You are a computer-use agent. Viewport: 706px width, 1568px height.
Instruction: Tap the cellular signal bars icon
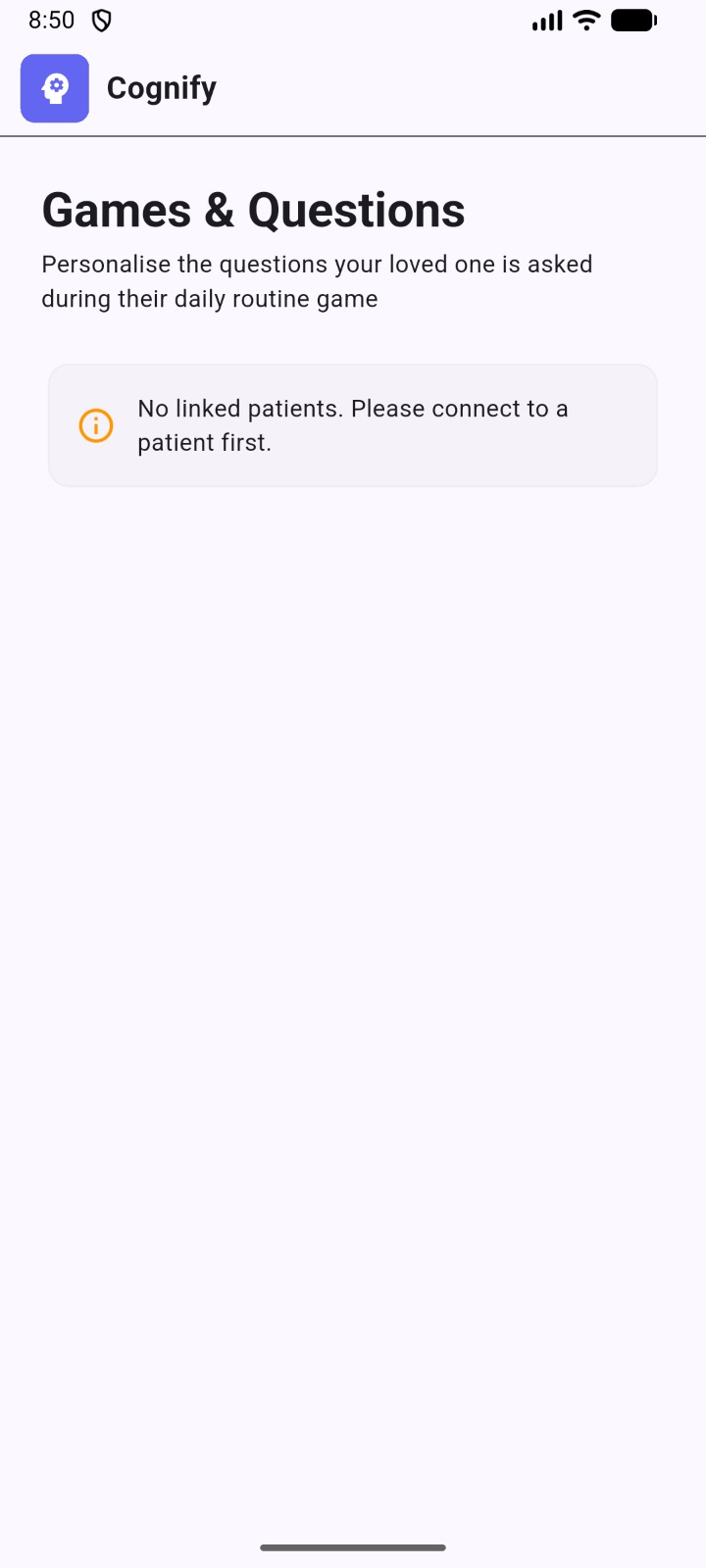(546, 20)
